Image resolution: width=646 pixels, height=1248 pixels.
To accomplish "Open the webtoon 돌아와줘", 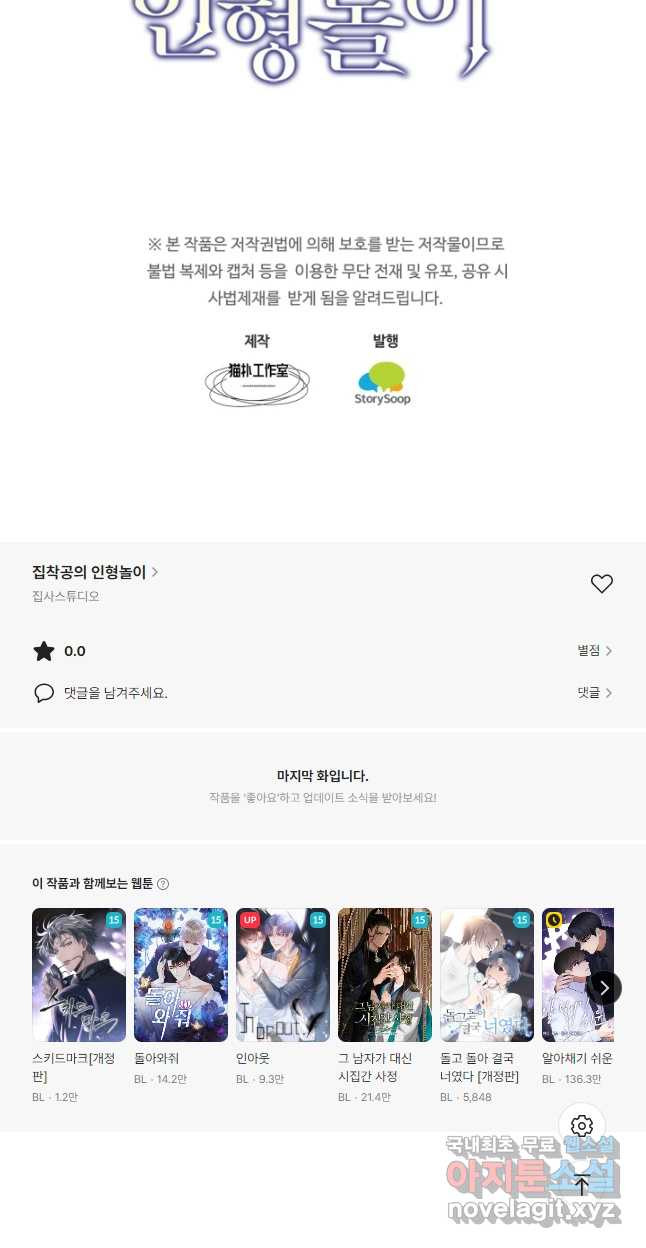I will click(x=181, y=975).
